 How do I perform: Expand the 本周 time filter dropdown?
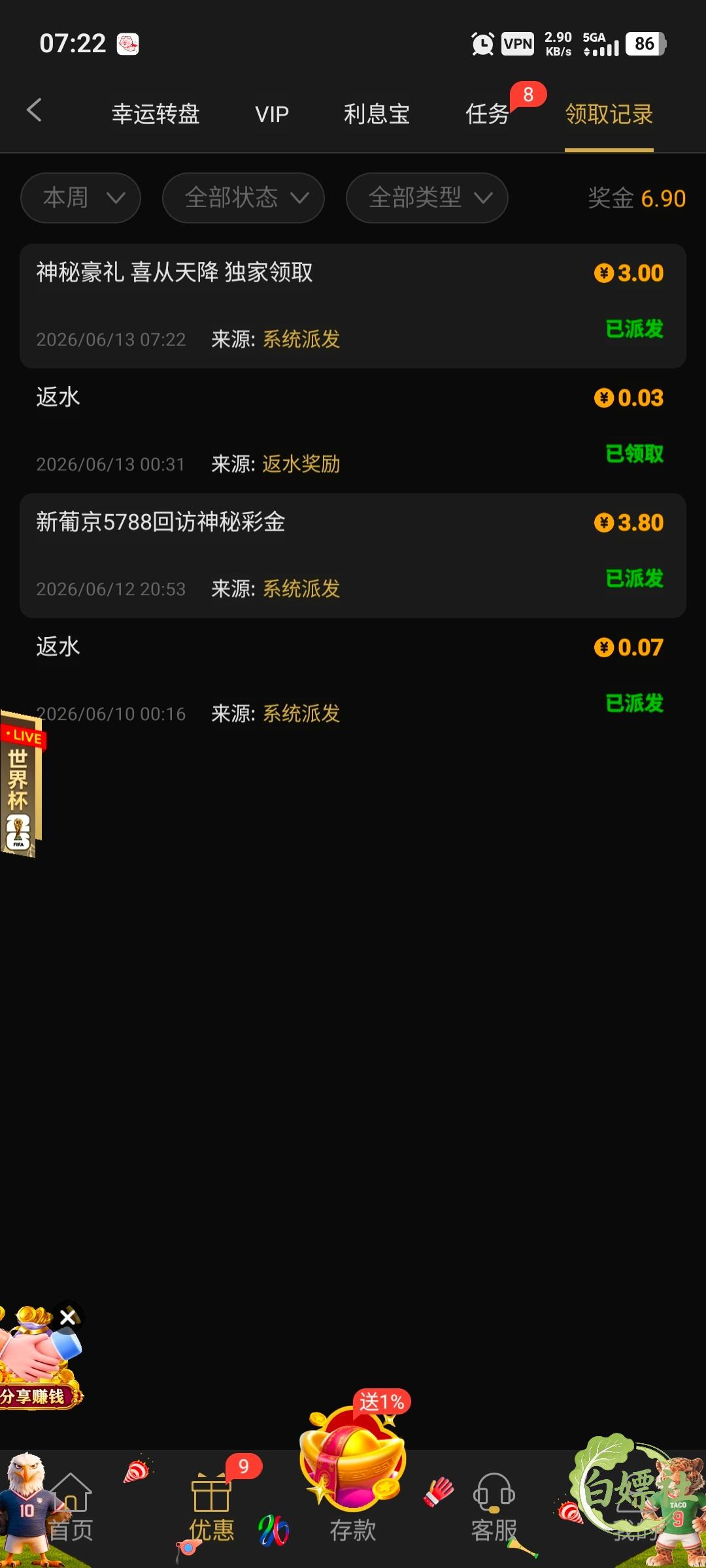(x=80, y=197)
